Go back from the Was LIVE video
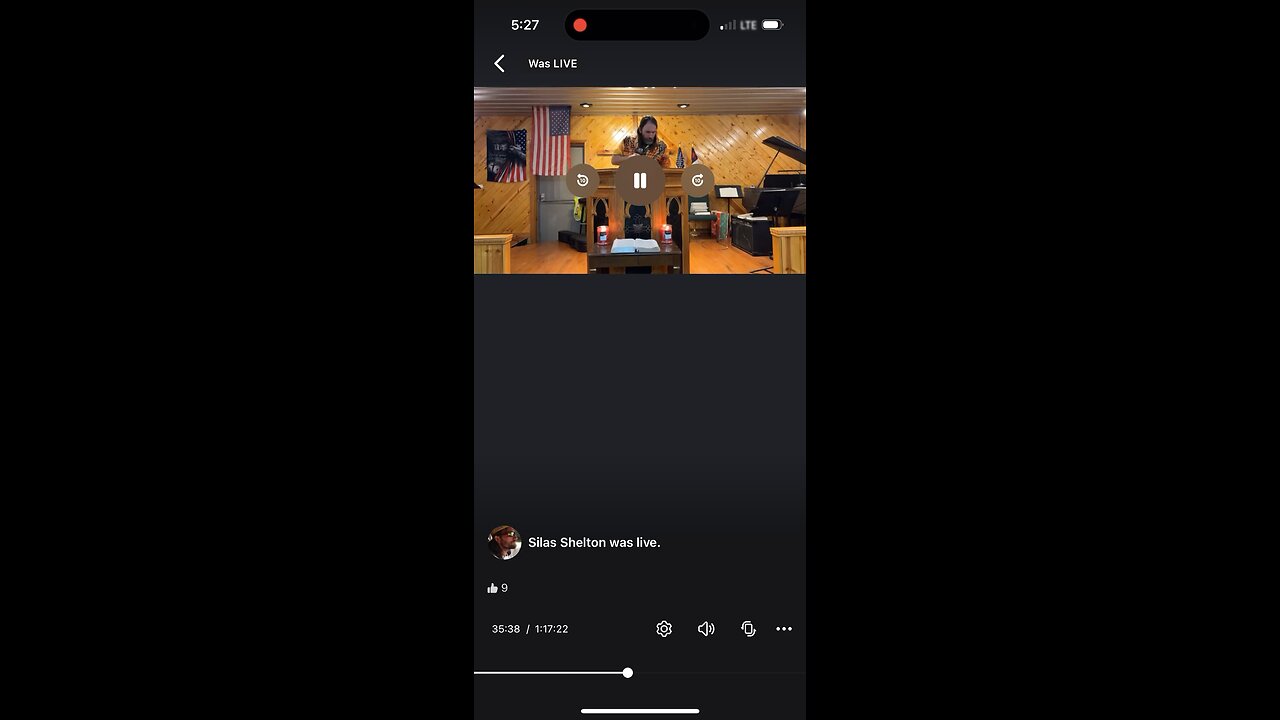The height and width of the screenshot is (720, 1280). [499, 63]
